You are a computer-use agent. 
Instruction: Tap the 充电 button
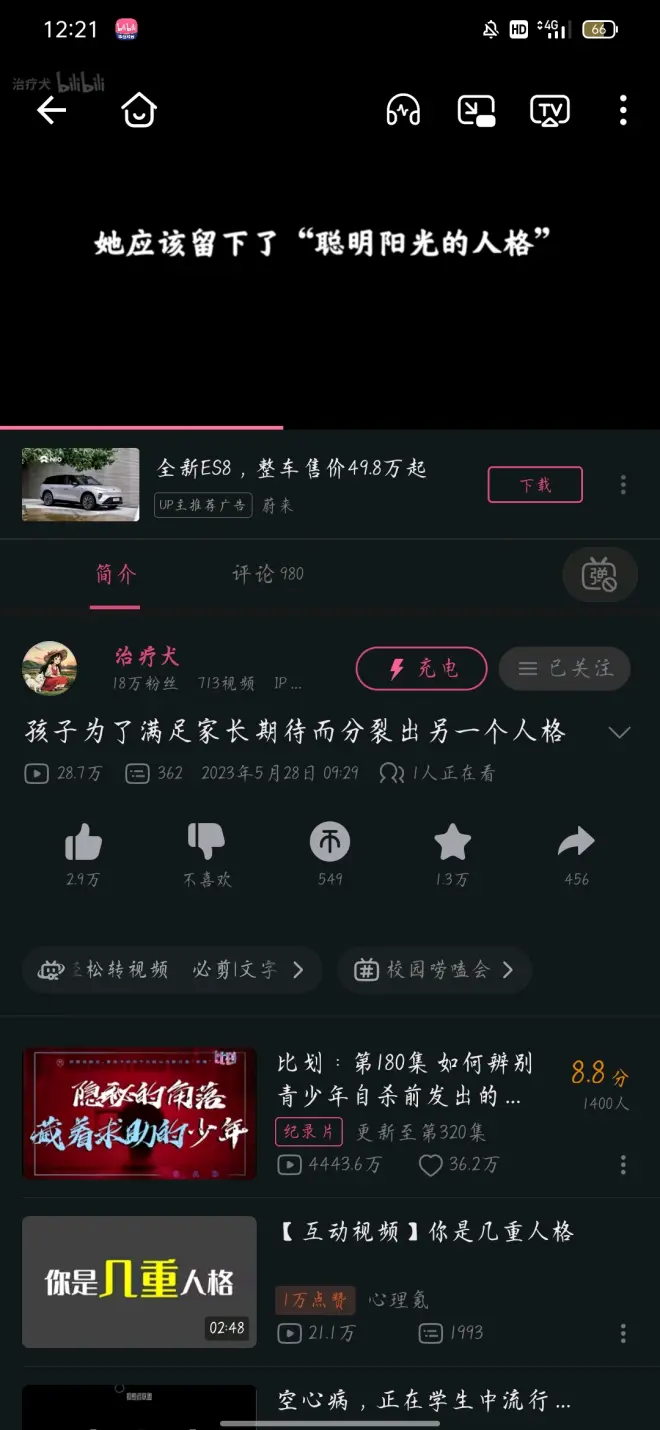[x=421, y=668]
